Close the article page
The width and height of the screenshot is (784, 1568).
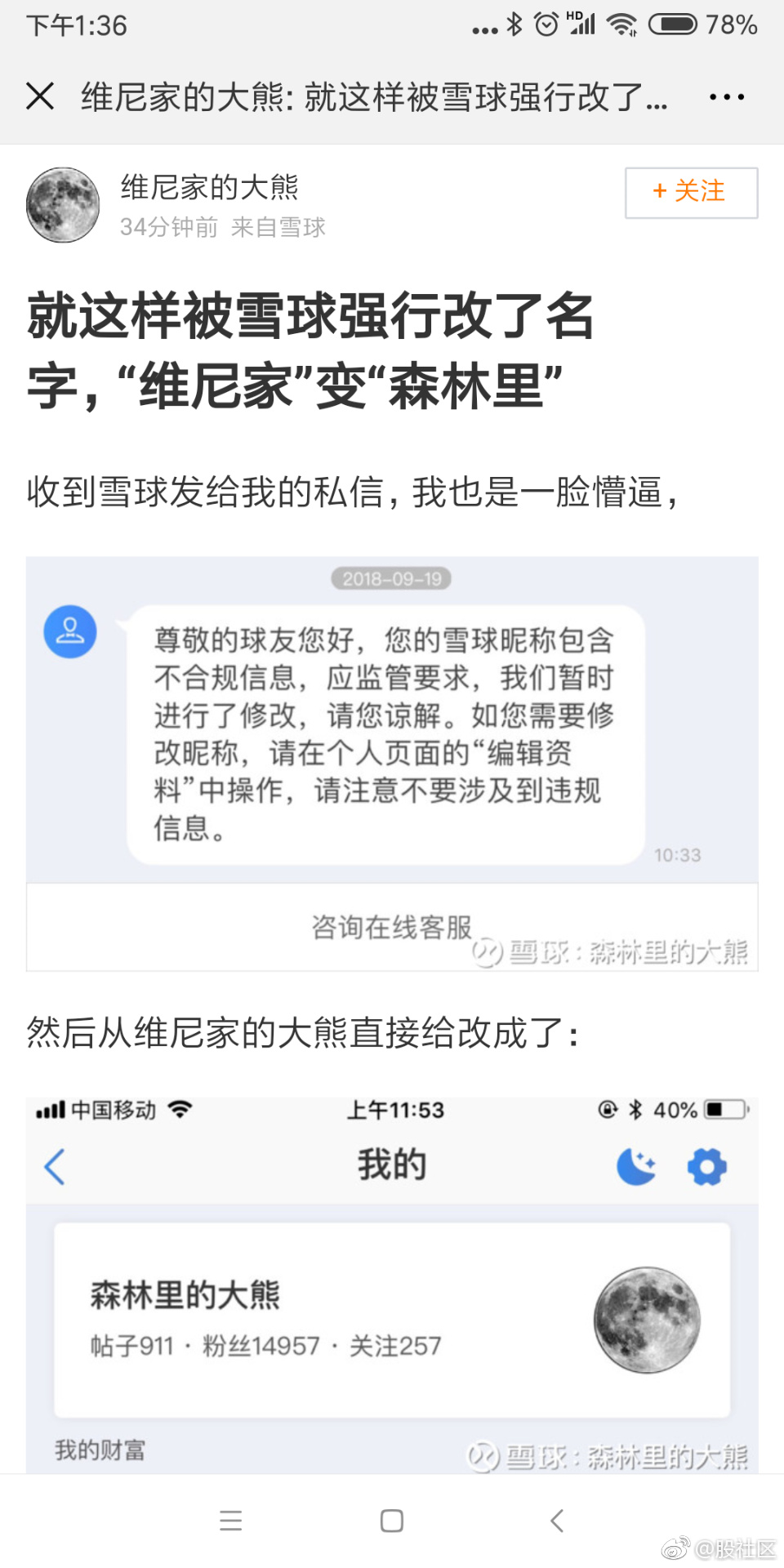pos(40,96)
